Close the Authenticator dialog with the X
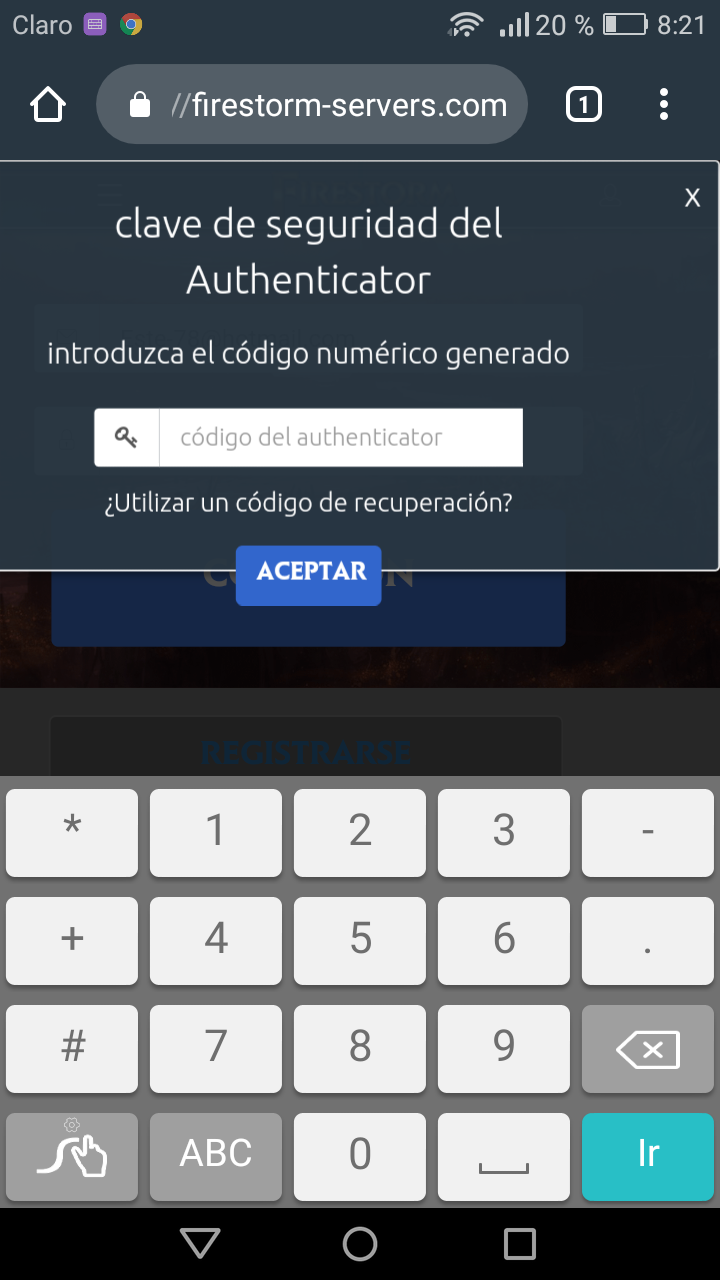This screenshot has height=1280, width=720. [x=692, y=197]
